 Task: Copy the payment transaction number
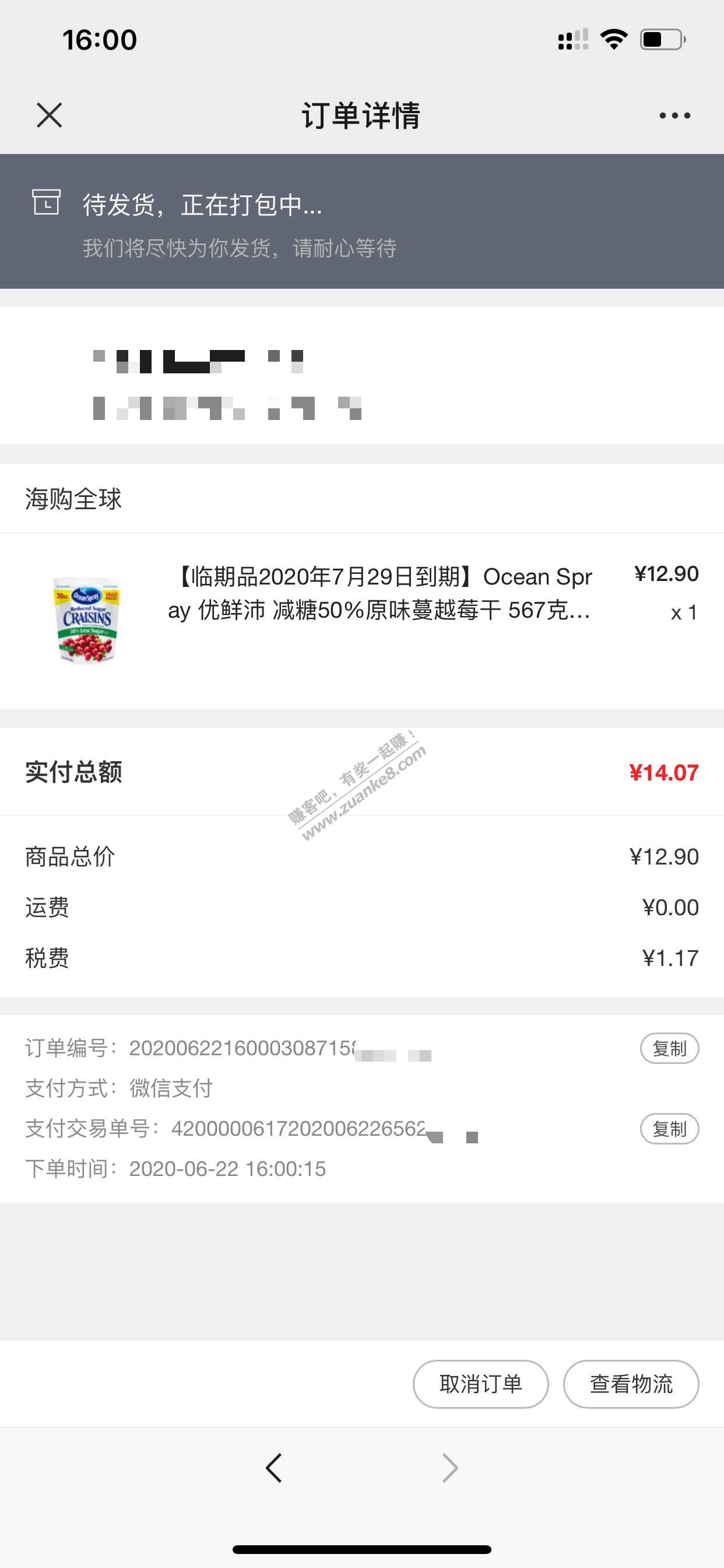click(x=669, y=1129)
